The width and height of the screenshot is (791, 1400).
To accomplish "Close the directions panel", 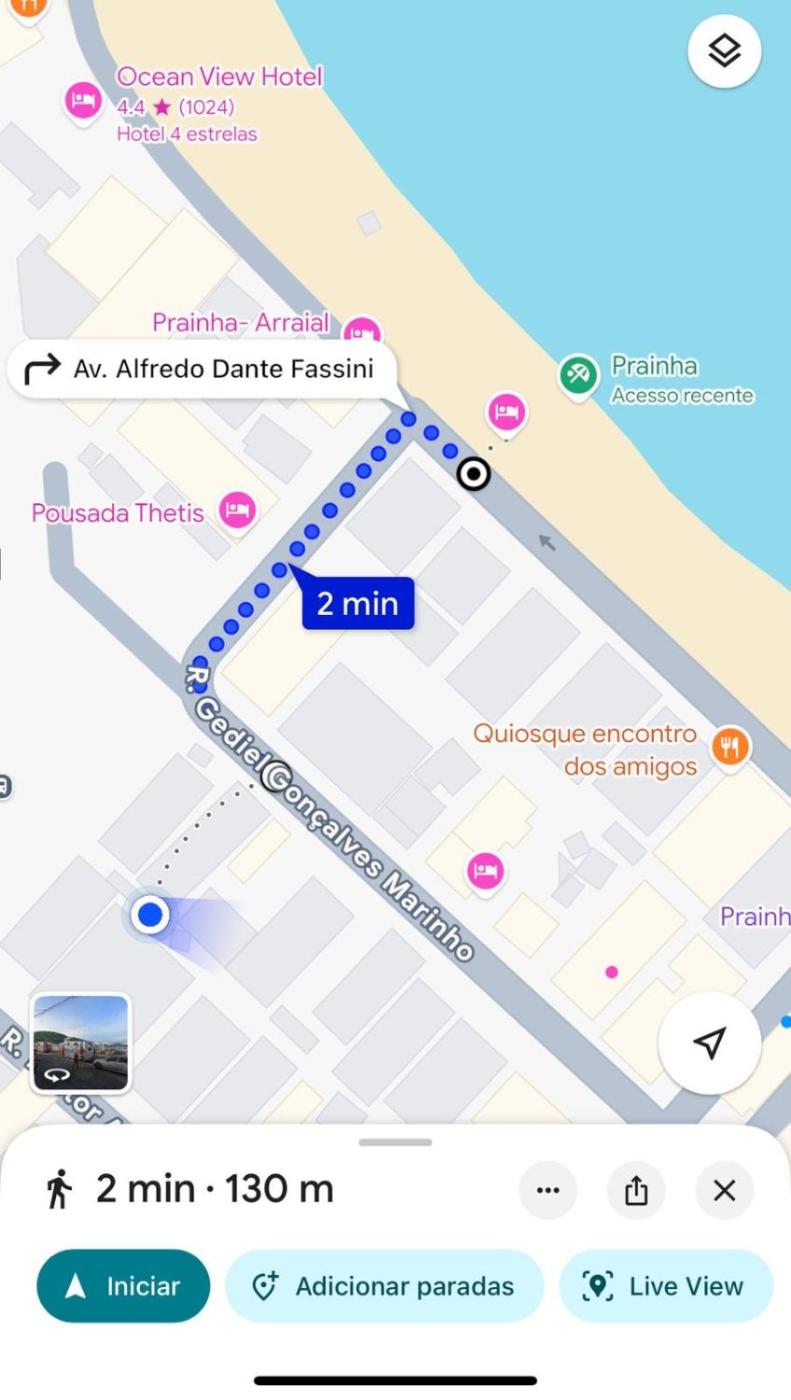I will tap(724, 1190).
